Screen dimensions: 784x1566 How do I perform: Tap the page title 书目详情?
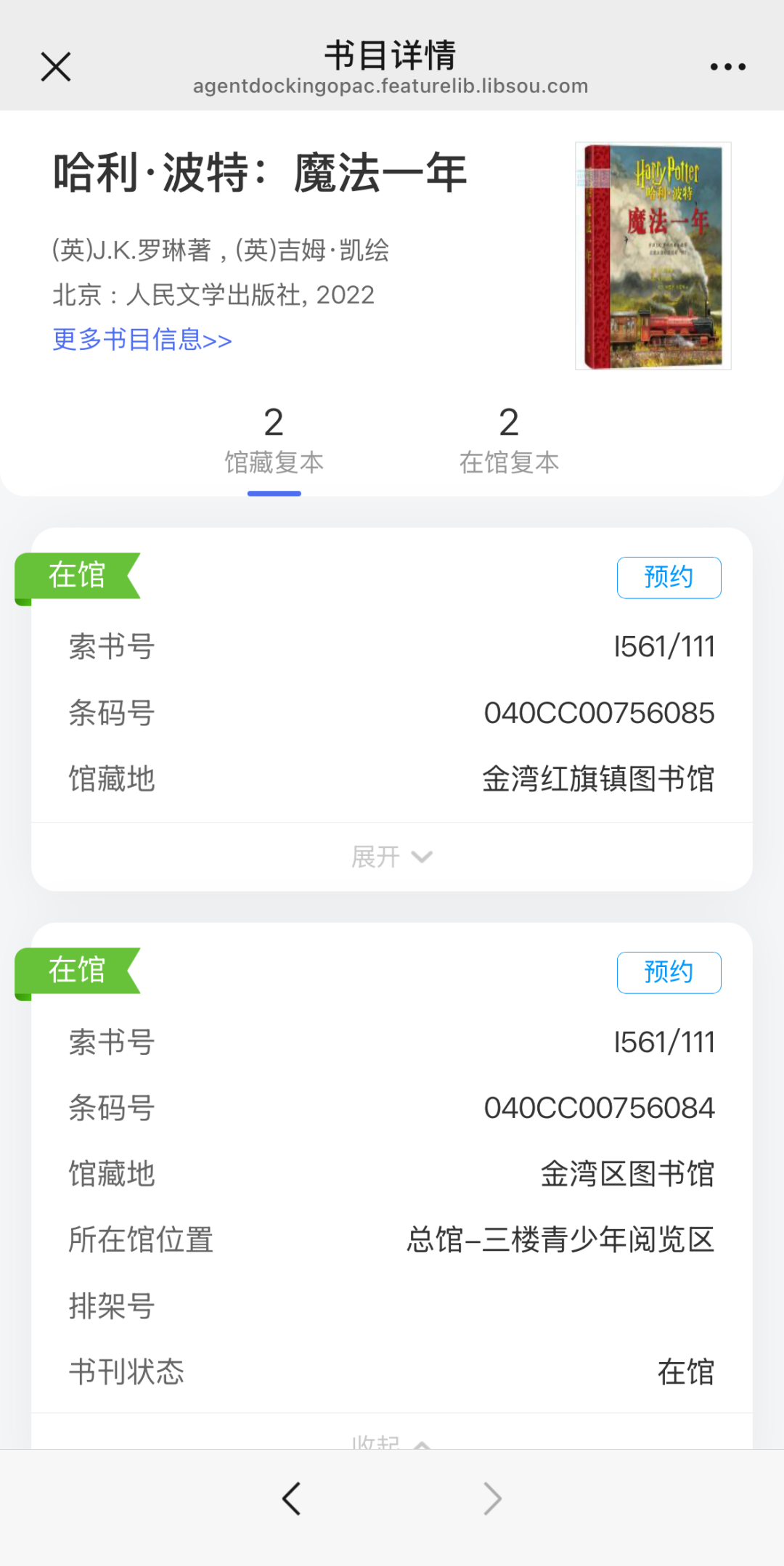[x=392, y=51]
